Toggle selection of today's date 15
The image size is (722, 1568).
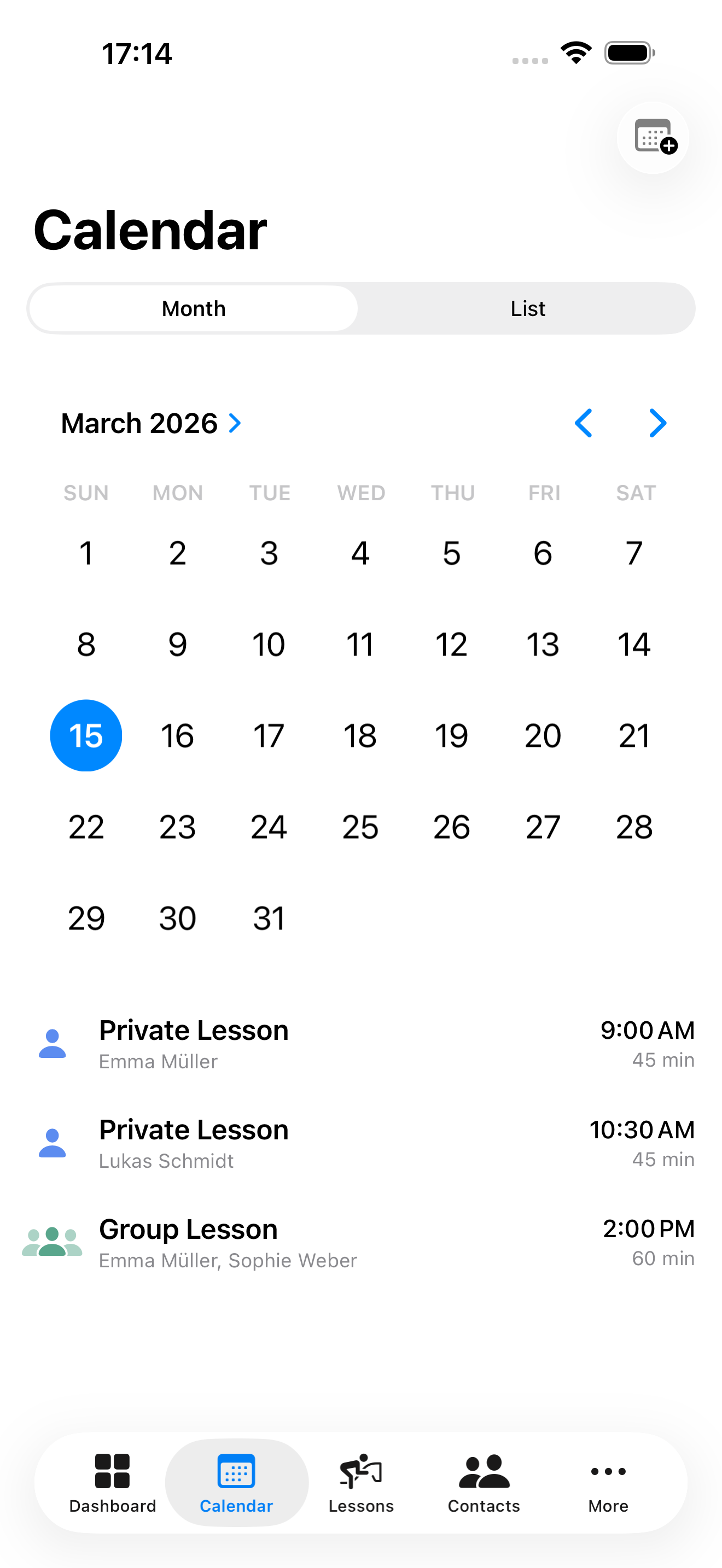click(x=86, y=735)
